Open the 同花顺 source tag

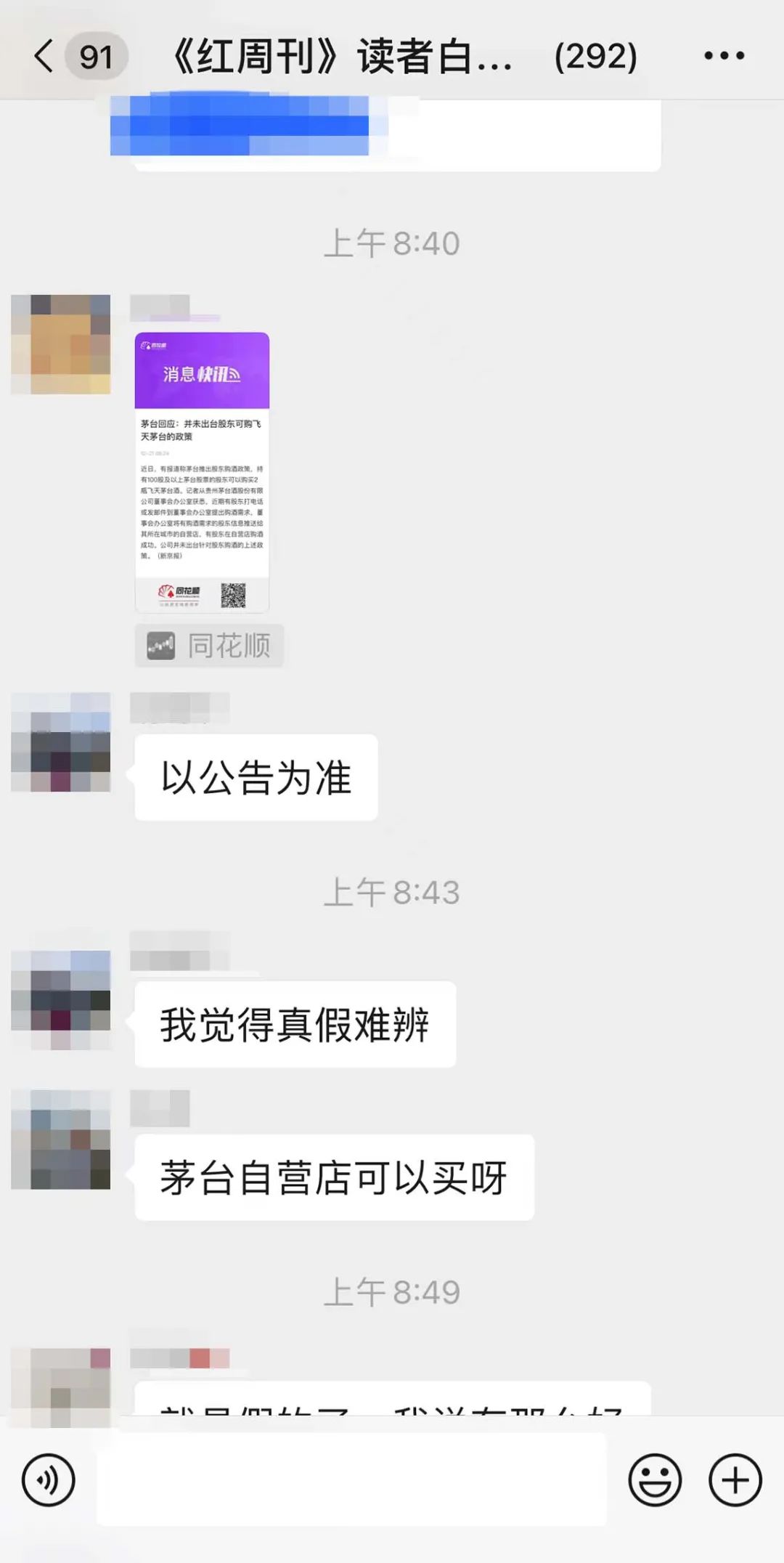coord(209,645)
